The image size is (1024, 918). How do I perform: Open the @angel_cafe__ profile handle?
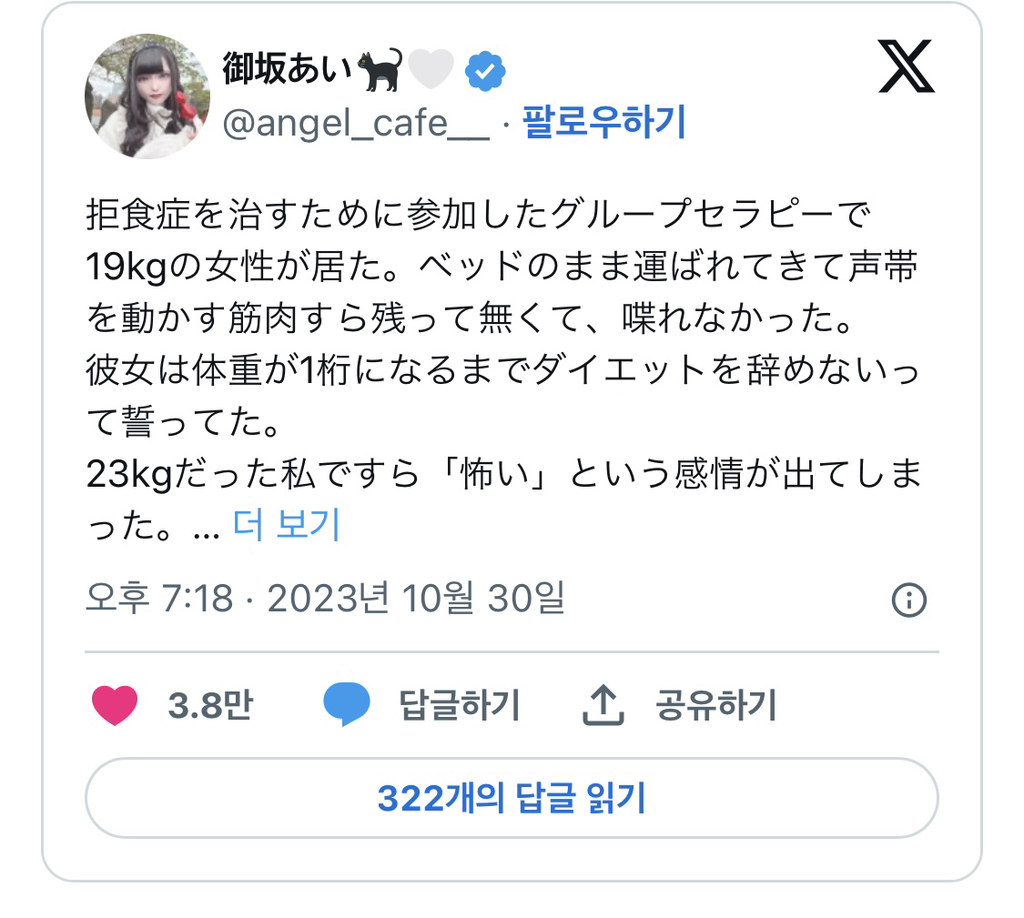pyautogui.click(x=355, y=124)
